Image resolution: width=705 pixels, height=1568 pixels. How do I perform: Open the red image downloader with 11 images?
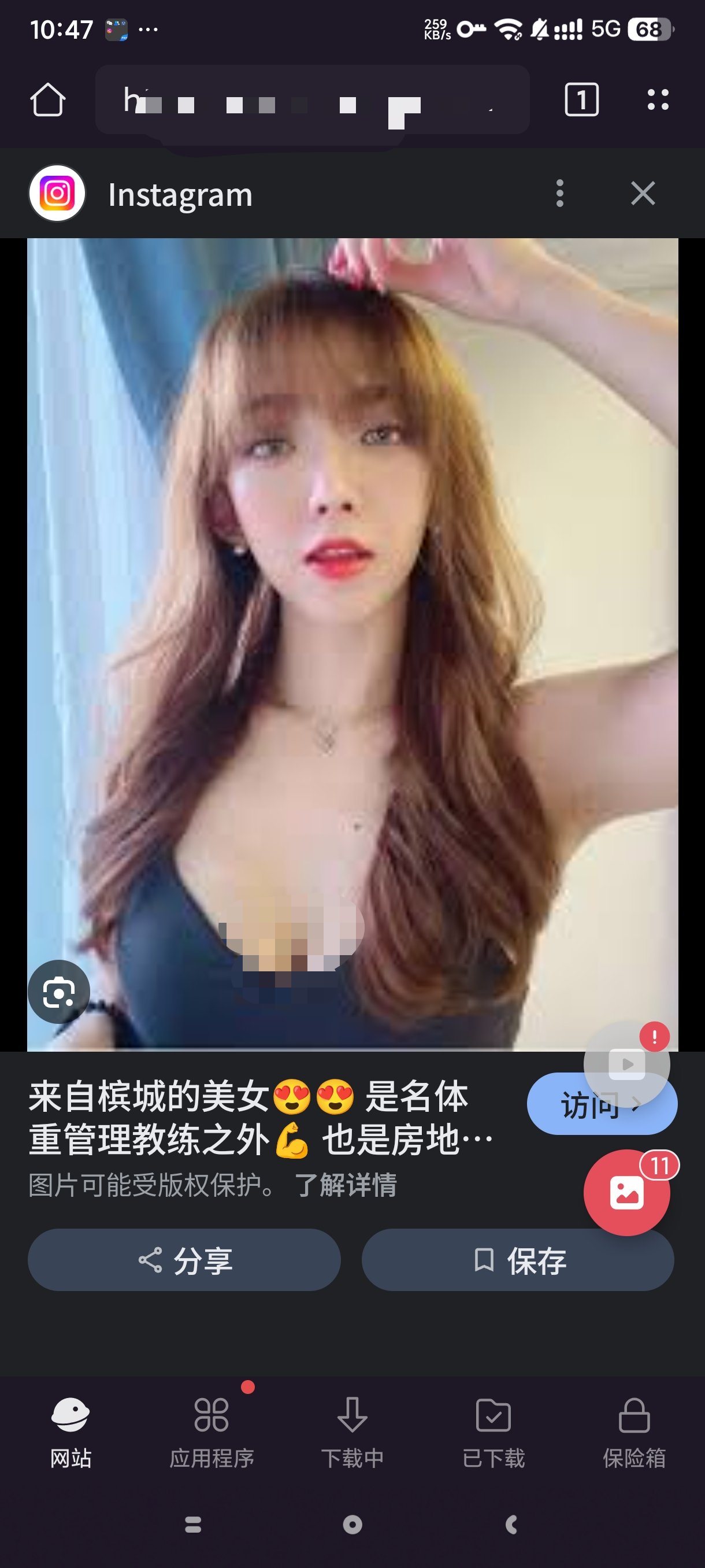626,1192
